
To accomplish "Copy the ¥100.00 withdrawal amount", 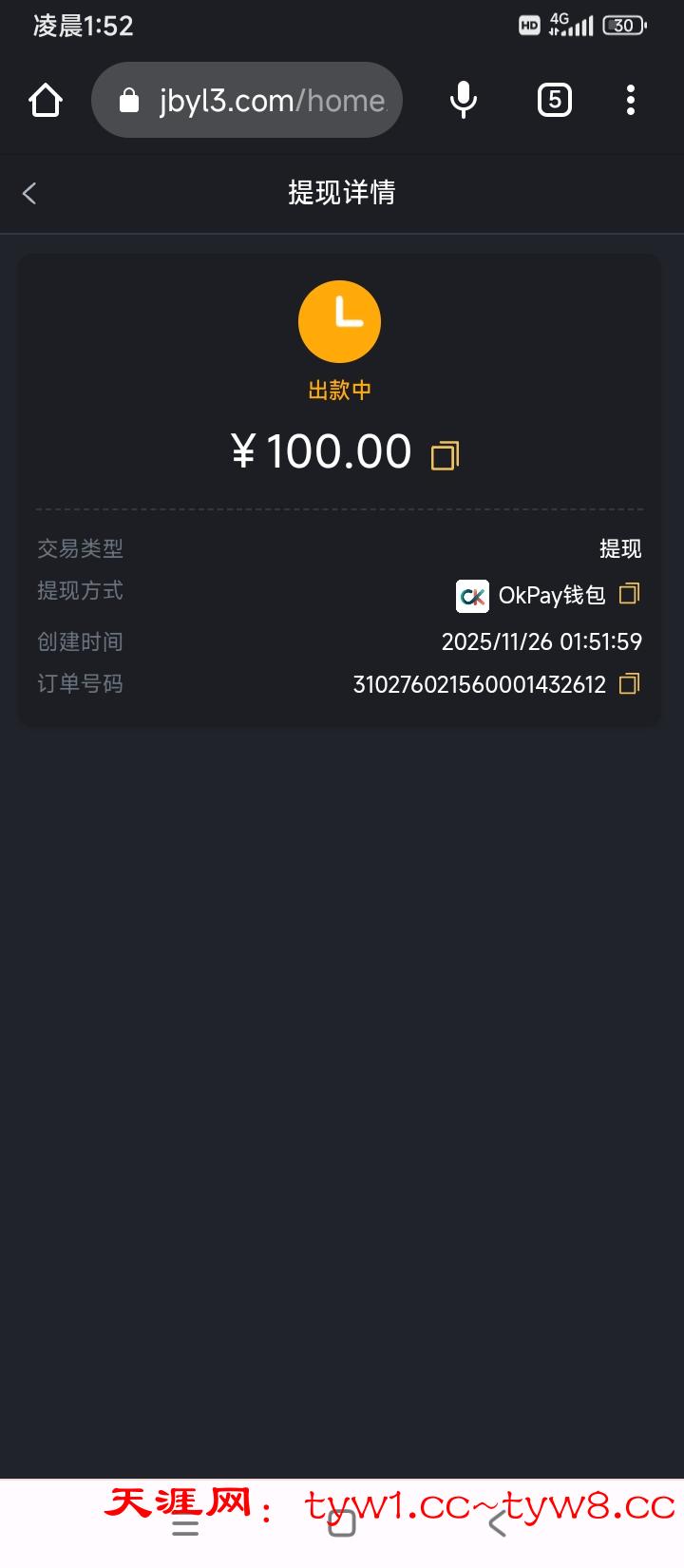I will pos(445,456).
